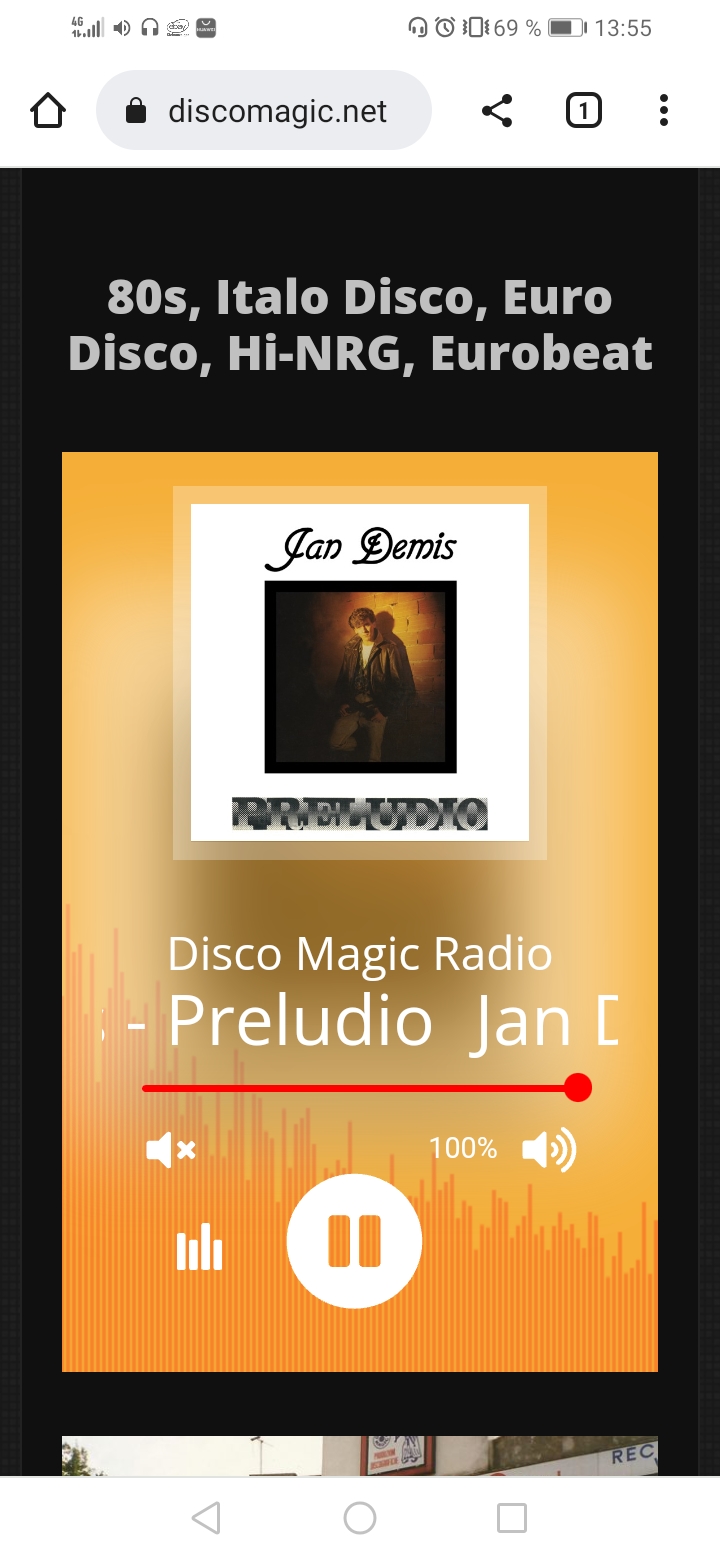This screenshot has height=1560, width=720.
Task: Toggle the equalizer bars icon
Action: click(x=199, y=1246)
